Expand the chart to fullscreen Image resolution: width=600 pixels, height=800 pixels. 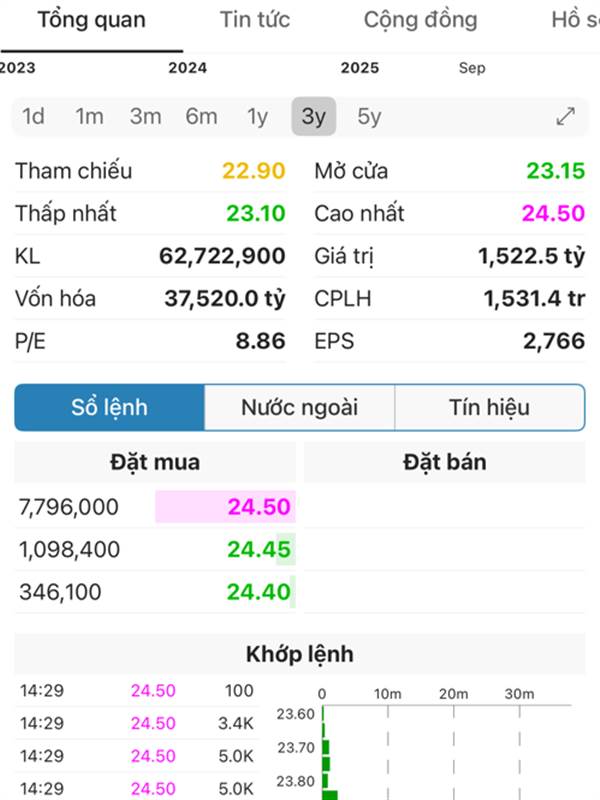click(566, 117)
